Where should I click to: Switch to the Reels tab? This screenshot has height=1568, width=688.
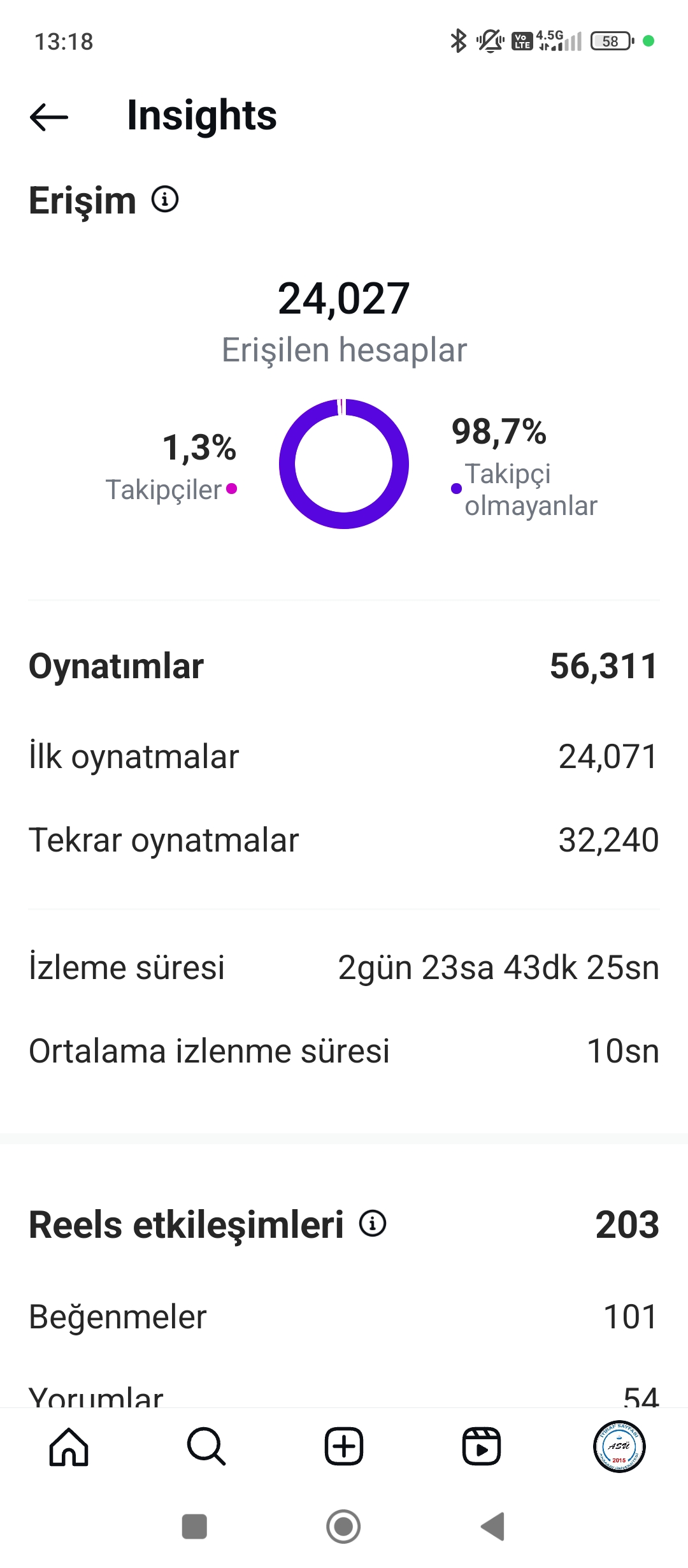[x=482, y=1446]
